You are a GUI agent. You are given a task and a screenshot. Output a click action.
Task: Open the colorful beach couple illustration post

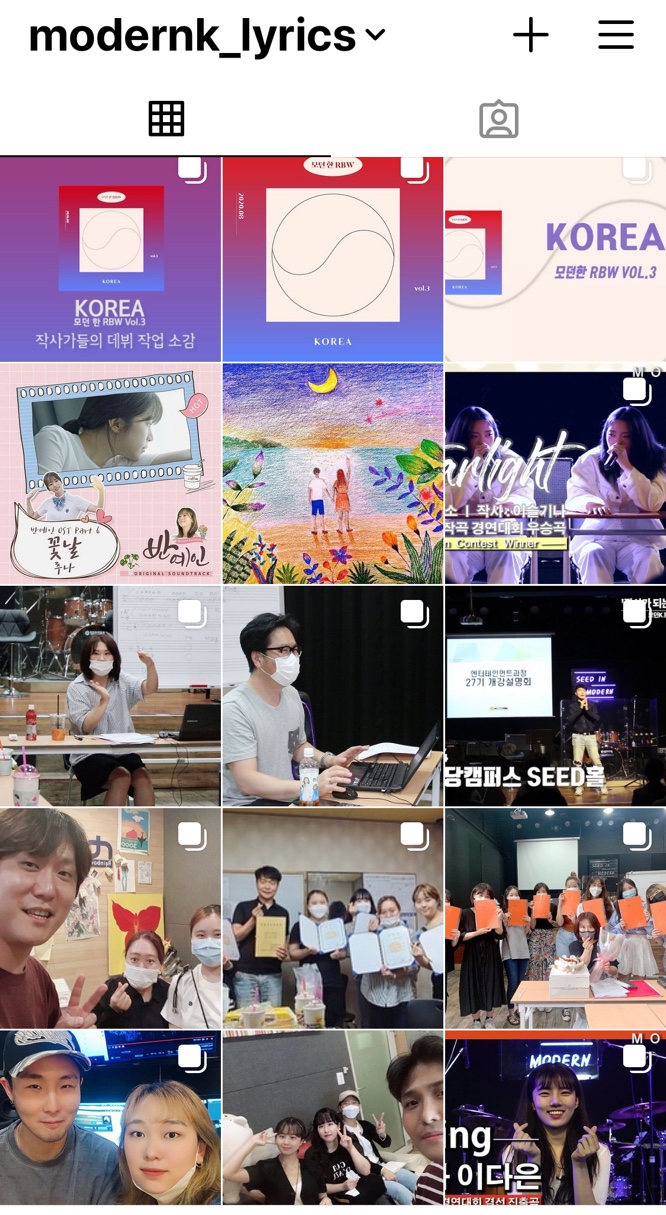coord(332,473)
